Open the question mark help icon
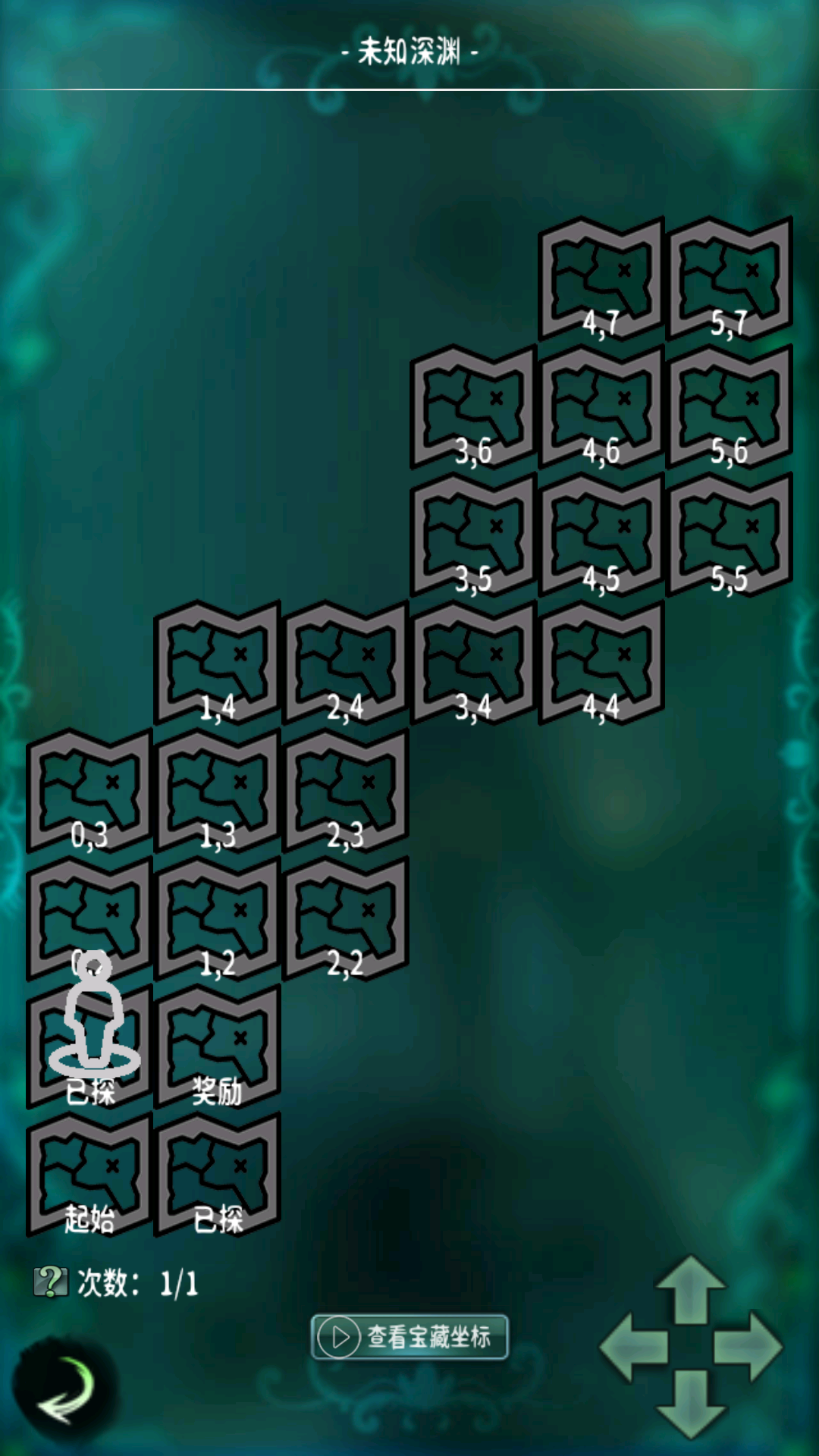The width and height of the screenshot is (819, 1456). (x=50, y=1282)
